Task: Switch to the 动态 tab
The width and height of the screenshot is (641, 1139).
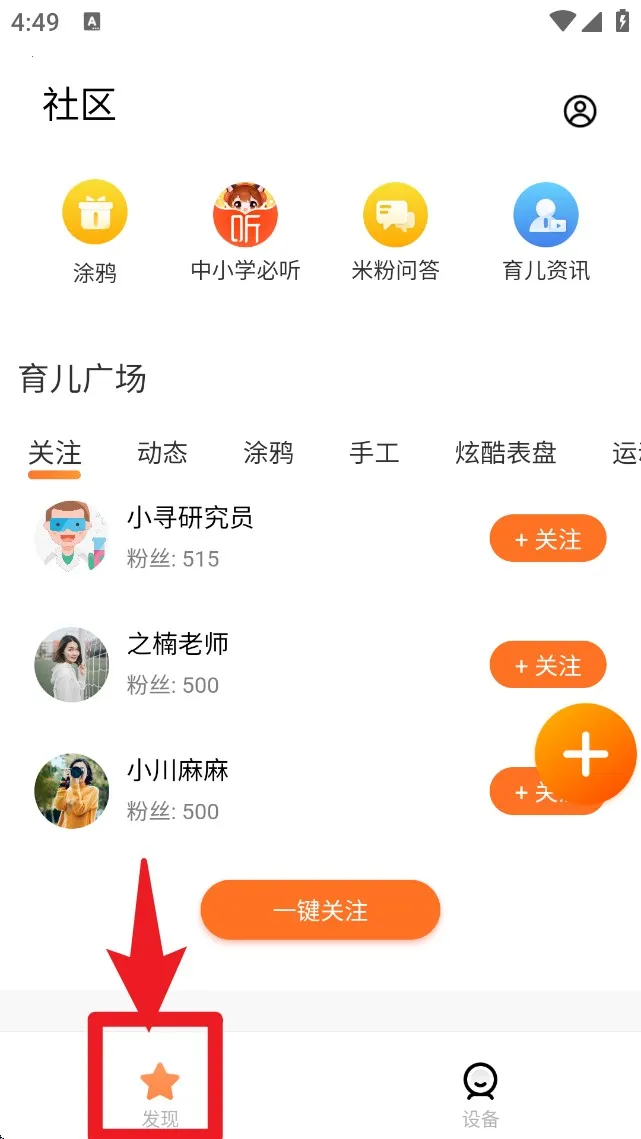Action: pos(162,453)
